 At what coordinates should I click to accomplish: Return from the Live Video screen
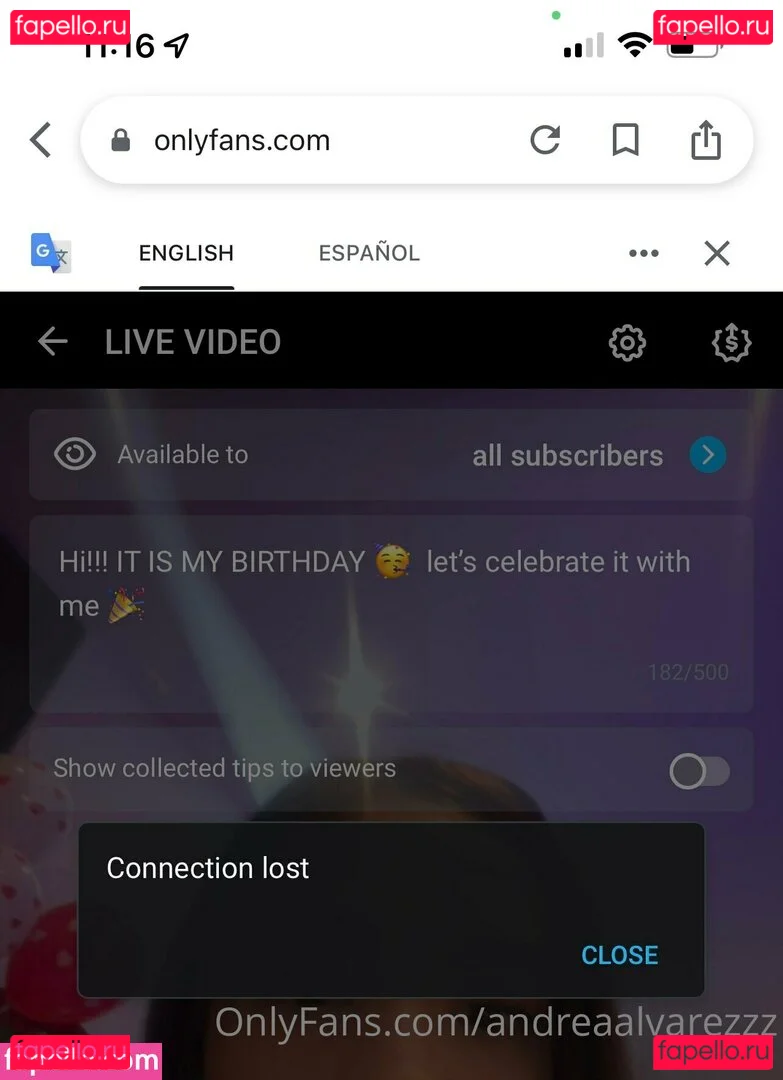point(52,342)
